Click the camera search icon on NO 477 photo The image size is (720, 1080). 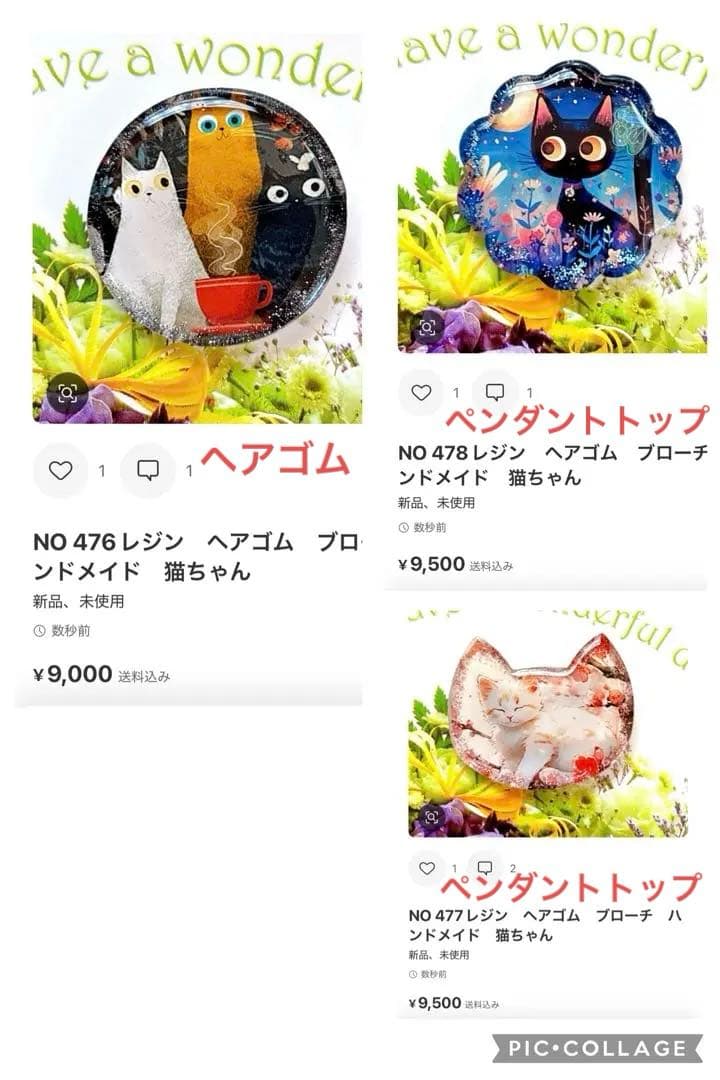pos(430,815)
